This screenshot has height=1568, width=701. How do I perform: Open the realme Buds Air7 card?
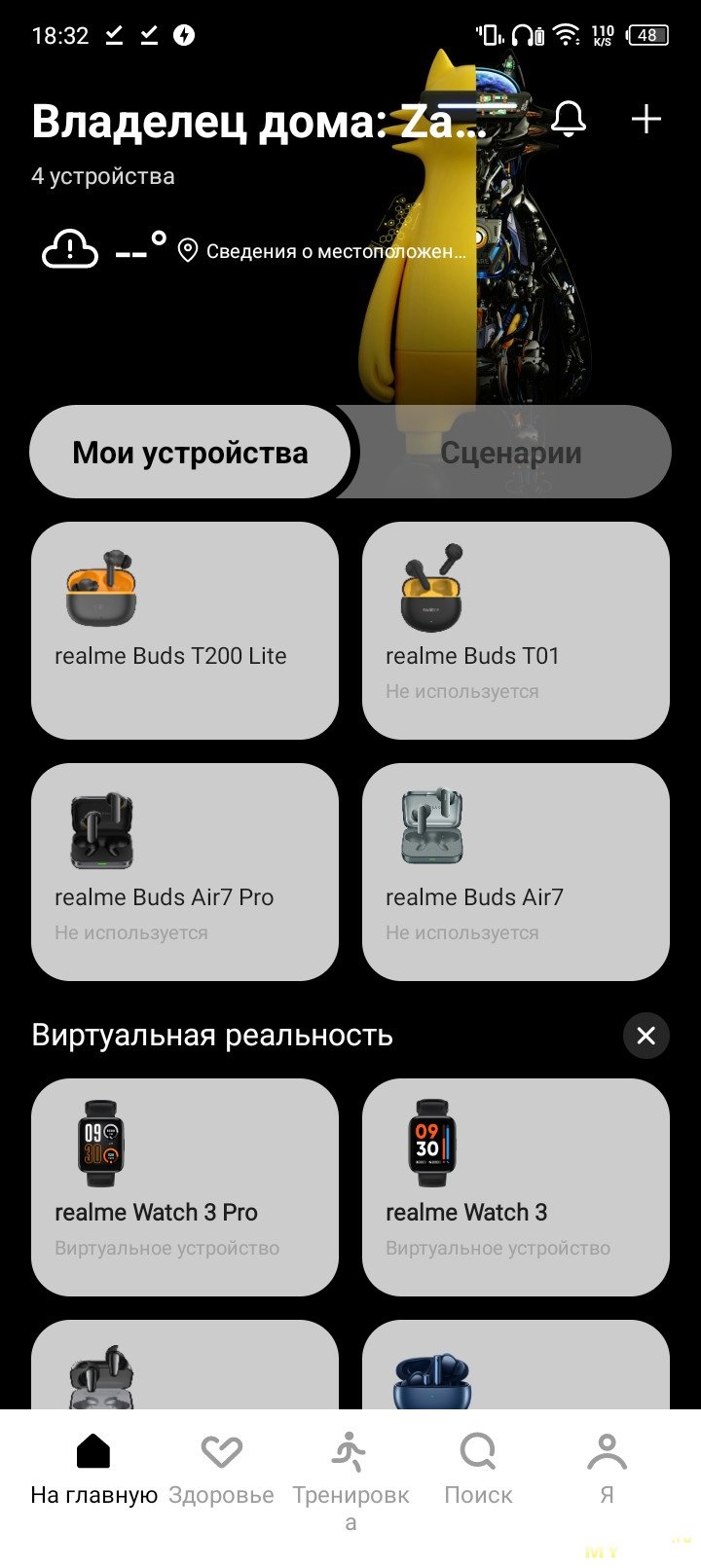[516, 871]
